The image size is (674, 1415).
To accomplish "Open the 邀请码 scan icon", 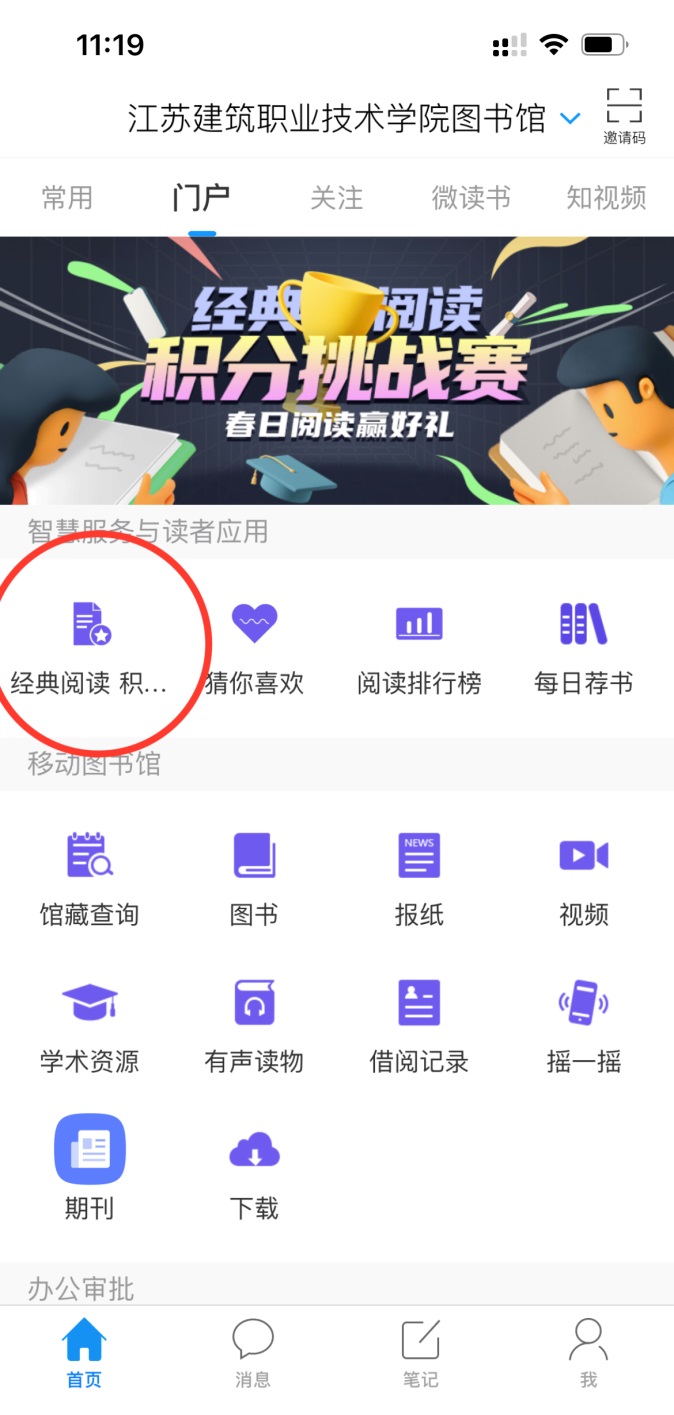I will [x=624, y=115].
